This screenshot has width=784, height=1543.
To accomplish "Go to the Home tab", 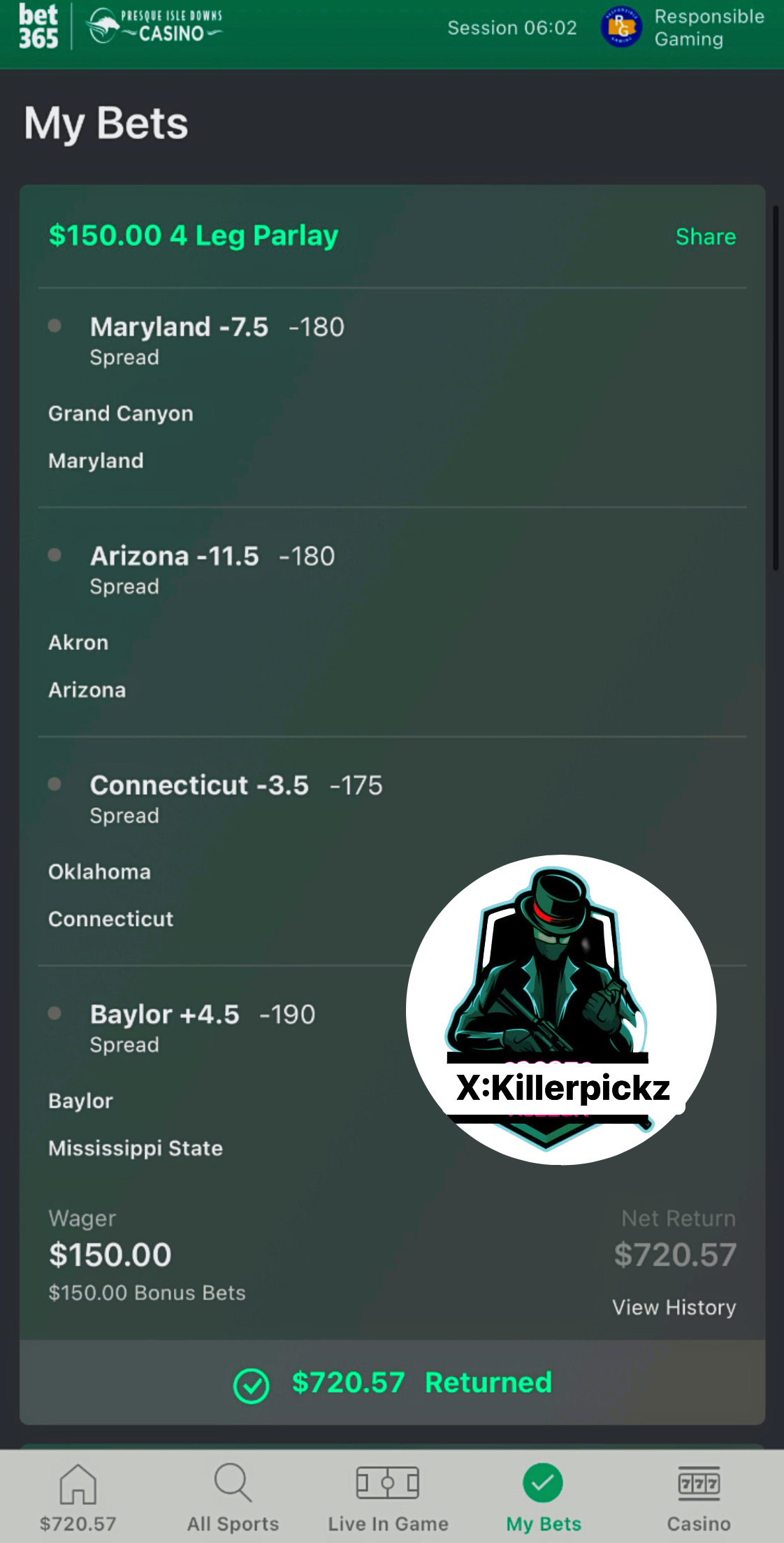I will (x=78, y=1497).
